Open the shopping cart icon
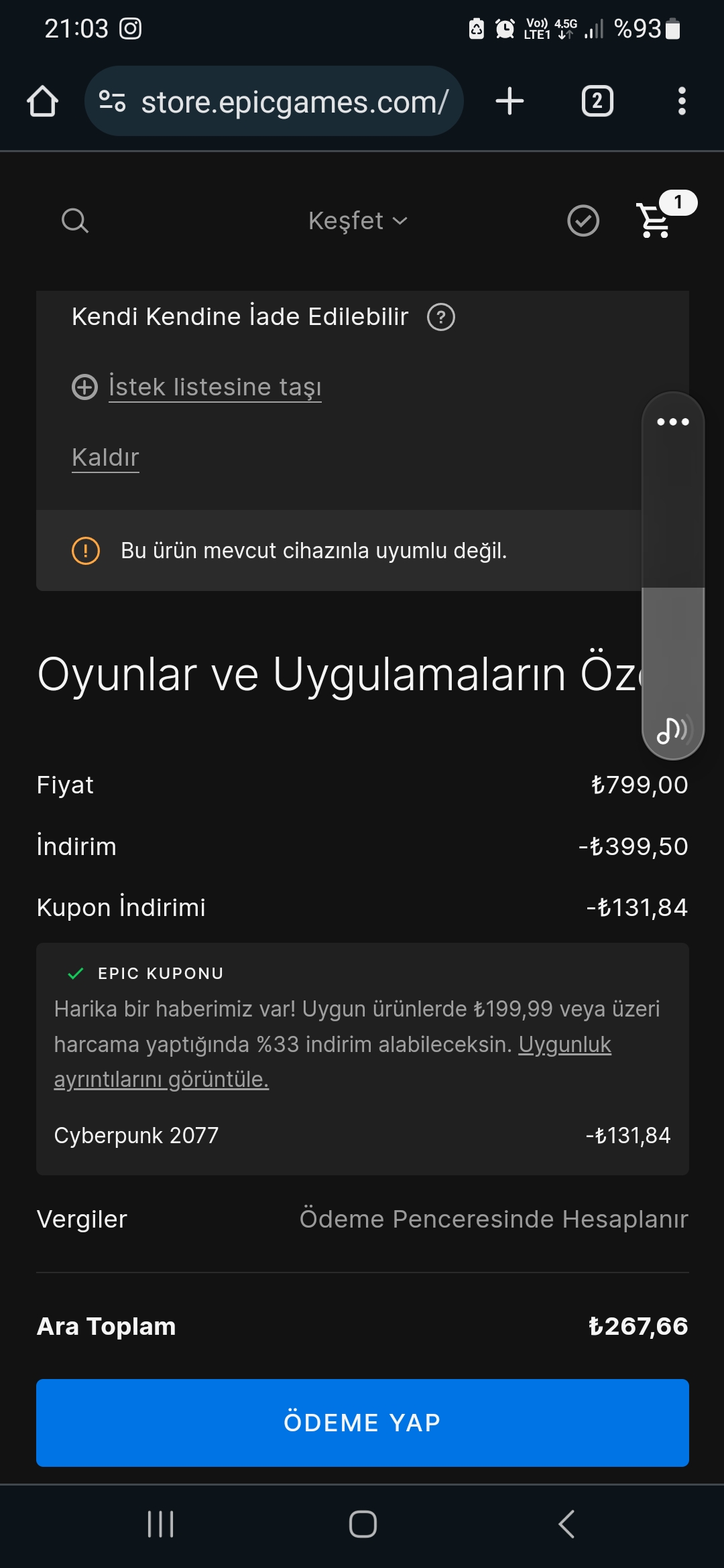Screen dimensions: 724x1568 (654, 220)
